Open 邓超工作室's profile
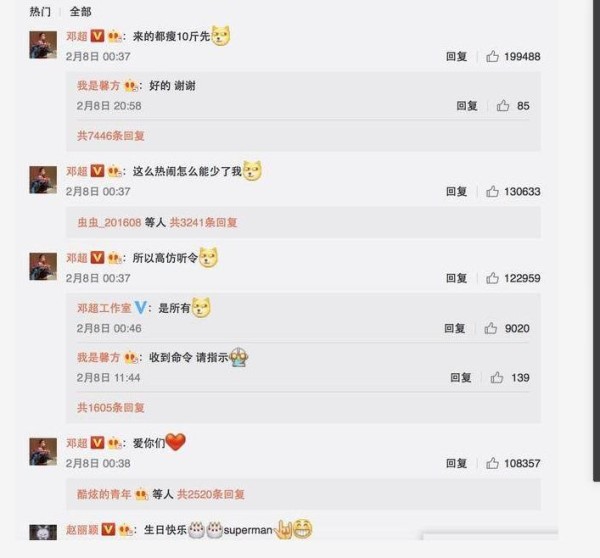Viewport: 600px width, 558px height. click(x=104, y=308)
